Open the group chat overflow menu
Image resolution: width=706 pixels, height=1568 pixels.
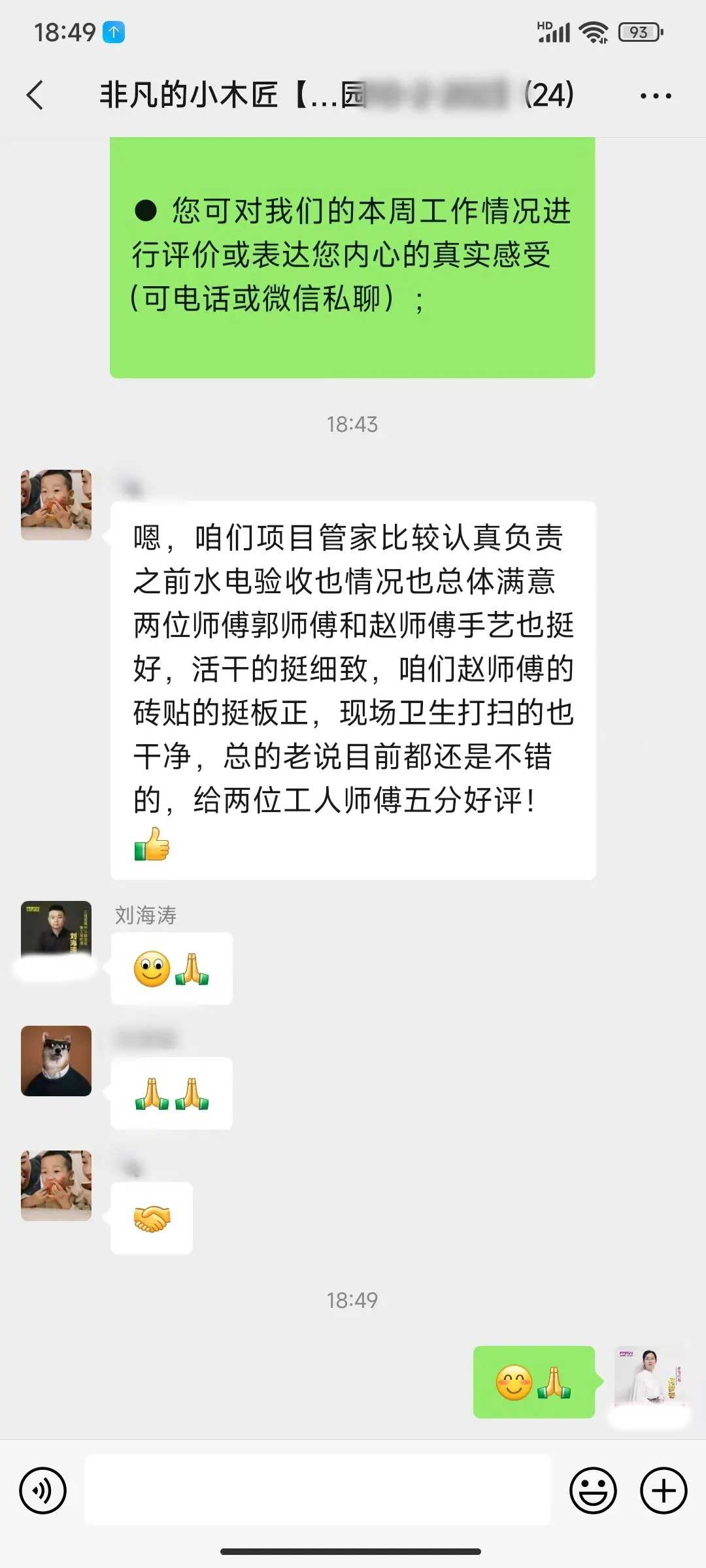click(655, 96)
